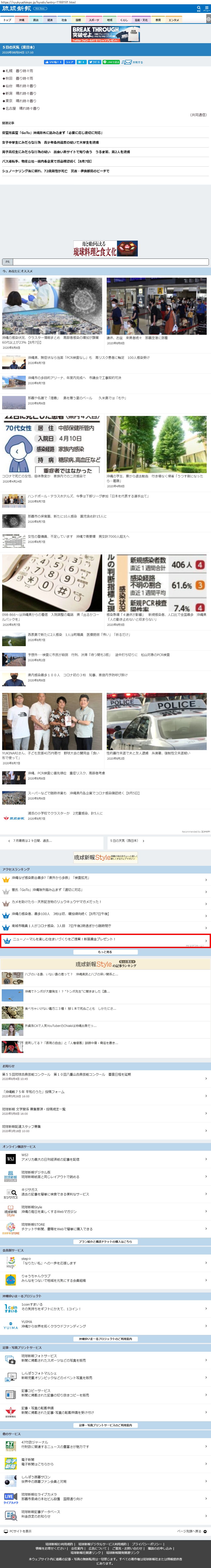Open article 那覇市の保育園、新たに10人感染
The height and width of the screenshot is (1568, 211).
click(x=67, y=516)
